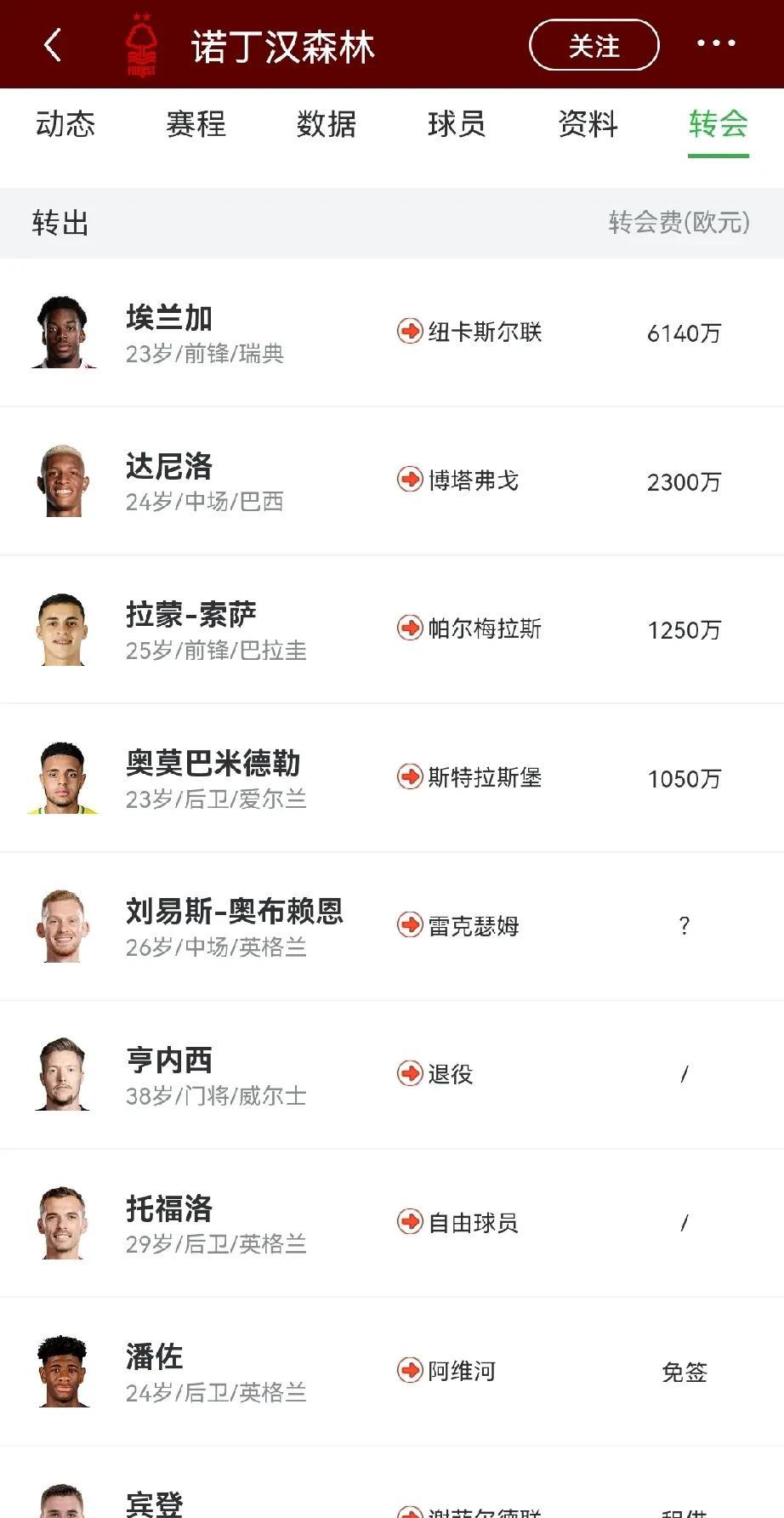Screen dimensions: 784x1518
Task: Open the three-dot overflow menu
Action: pyautogui.click(x=716, y=43)
